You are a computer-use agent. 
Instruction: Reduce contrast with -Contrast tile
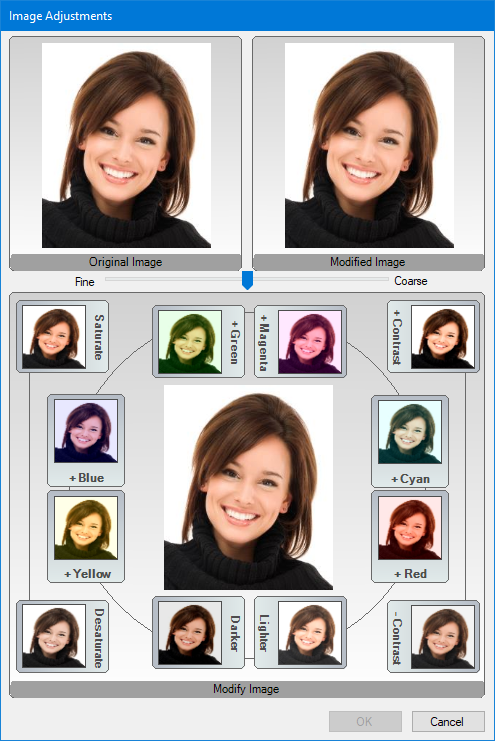click(434, 637)
